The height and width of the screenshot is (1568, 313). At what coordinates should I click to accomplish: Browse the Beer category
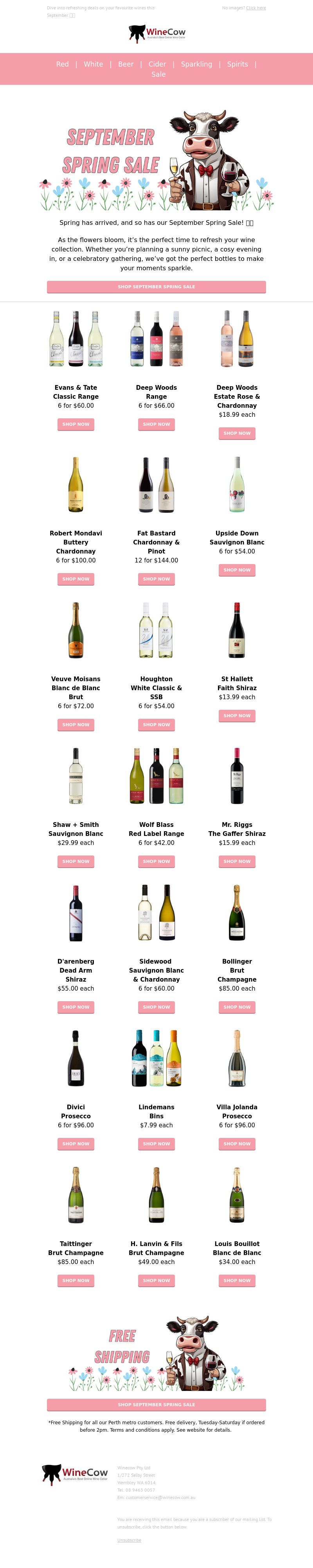click(126, 64)
